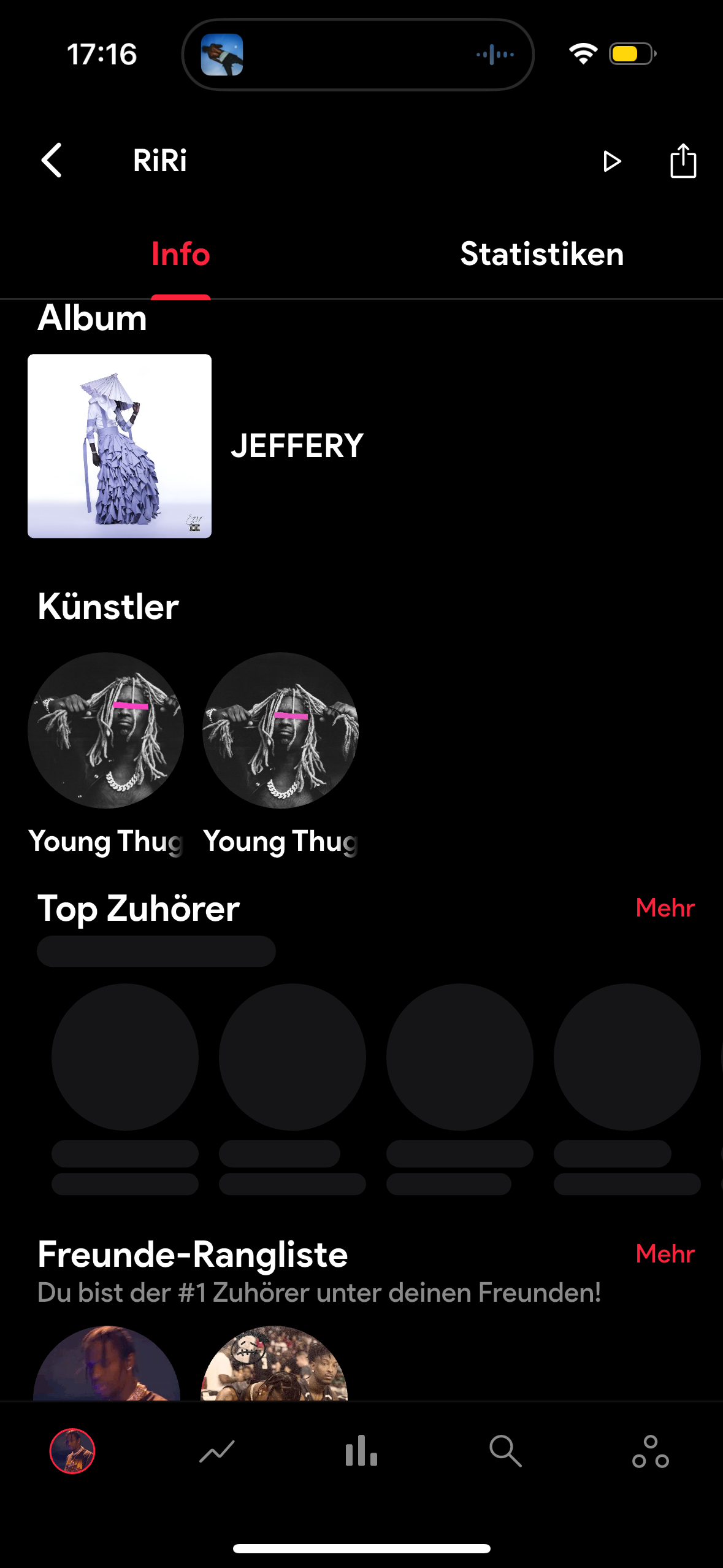Share this track
This screenshot has width=723, height=1568.
pyautogui.click(x=683, y=161)
